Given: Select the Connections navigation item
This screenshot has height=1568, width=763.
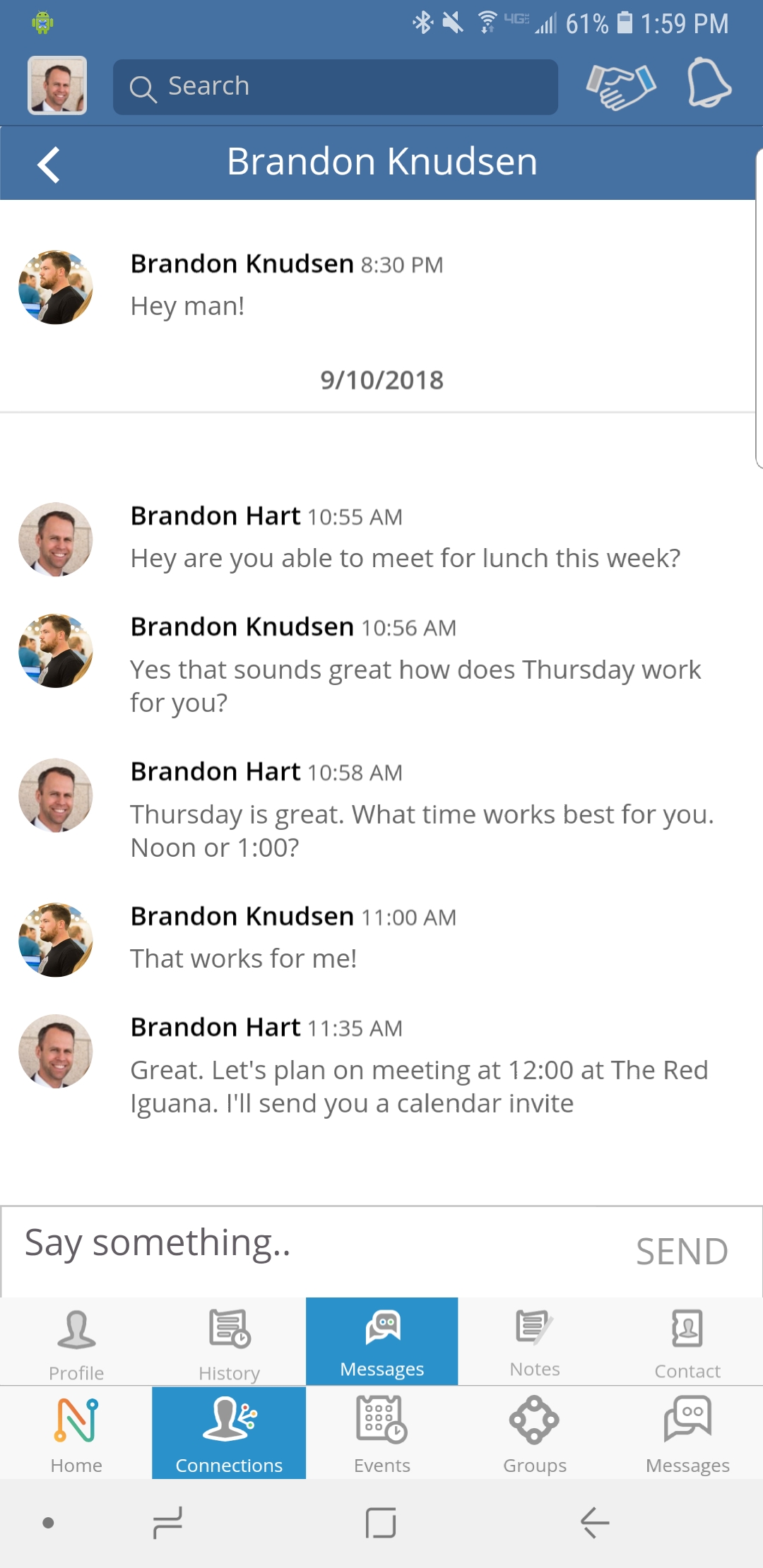Looking at the screenshot, I should pos(229,1434).
